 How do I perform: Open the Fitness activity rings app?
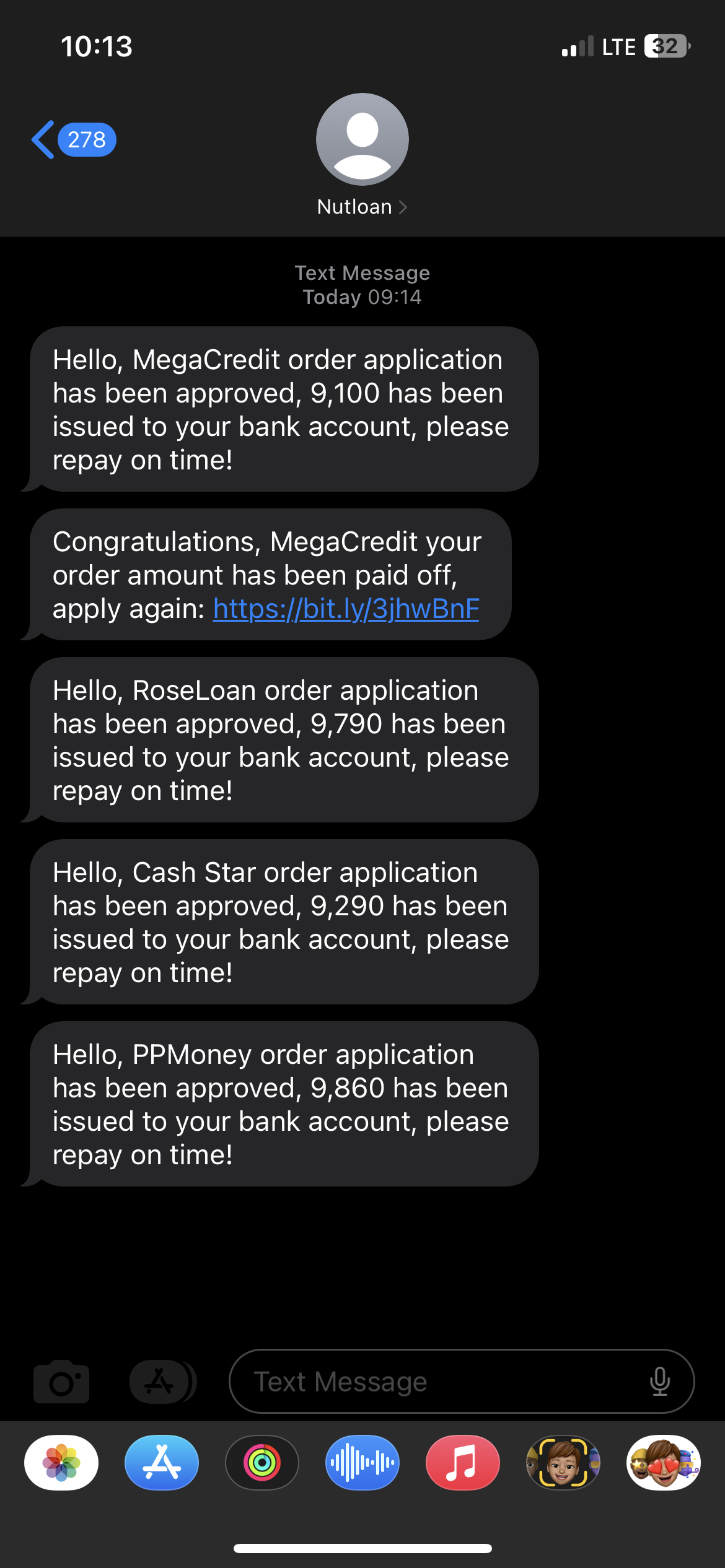tap(262, 1463)
